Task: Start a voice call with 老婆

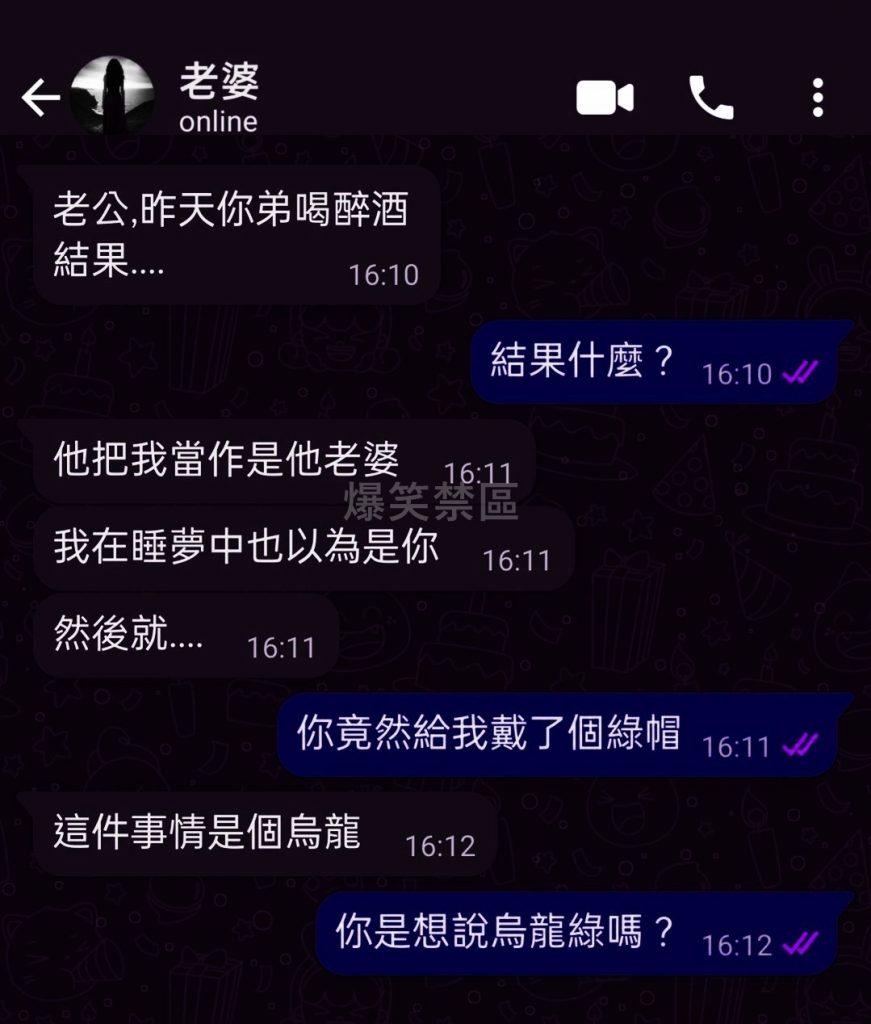Action: coord(711,98)
